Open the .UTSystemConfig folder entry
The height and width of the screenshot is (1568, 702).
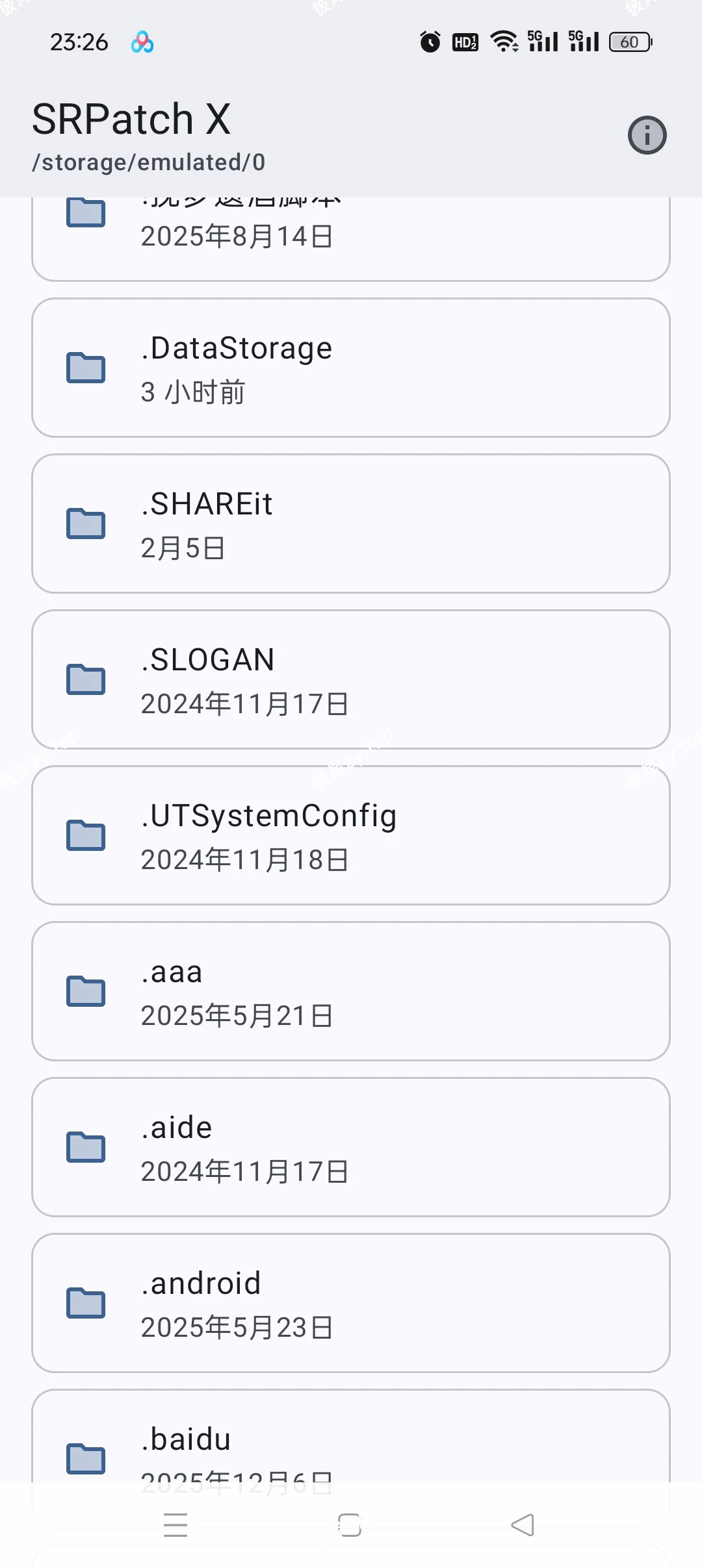(351, 836)
